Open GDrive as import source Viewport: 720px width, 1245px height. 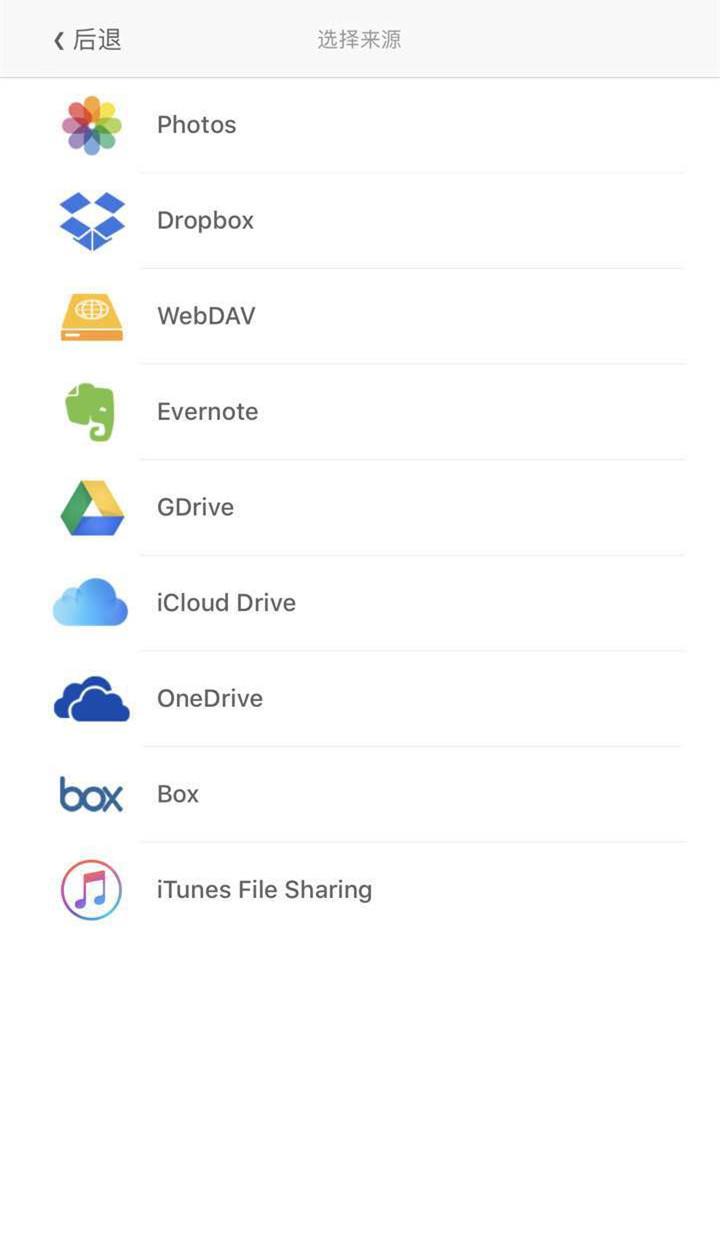pyautogui.click(x=195, y=507)
